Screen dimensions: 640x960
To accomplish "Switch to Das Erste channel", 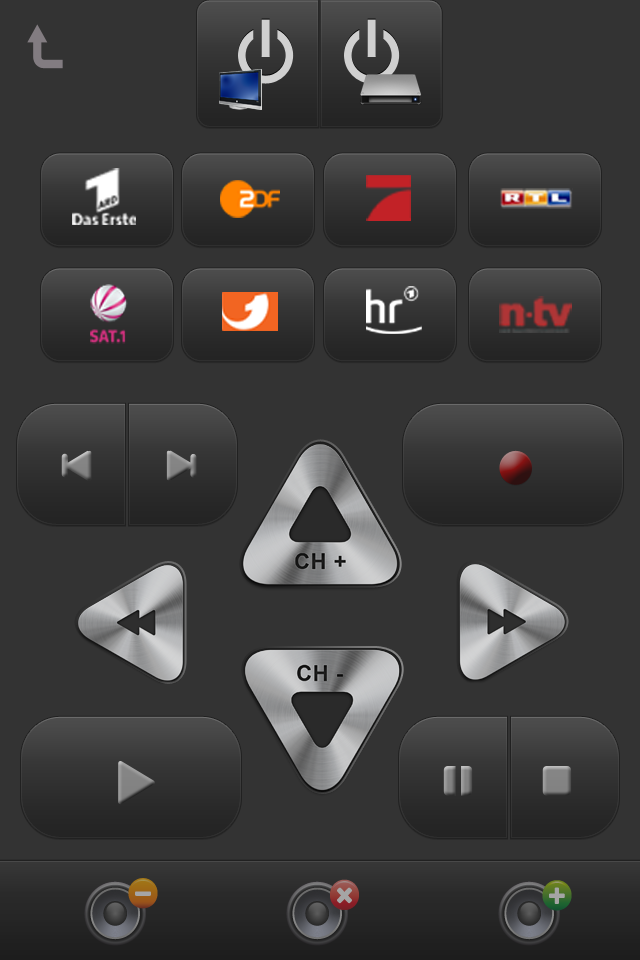I will [106, 199].
